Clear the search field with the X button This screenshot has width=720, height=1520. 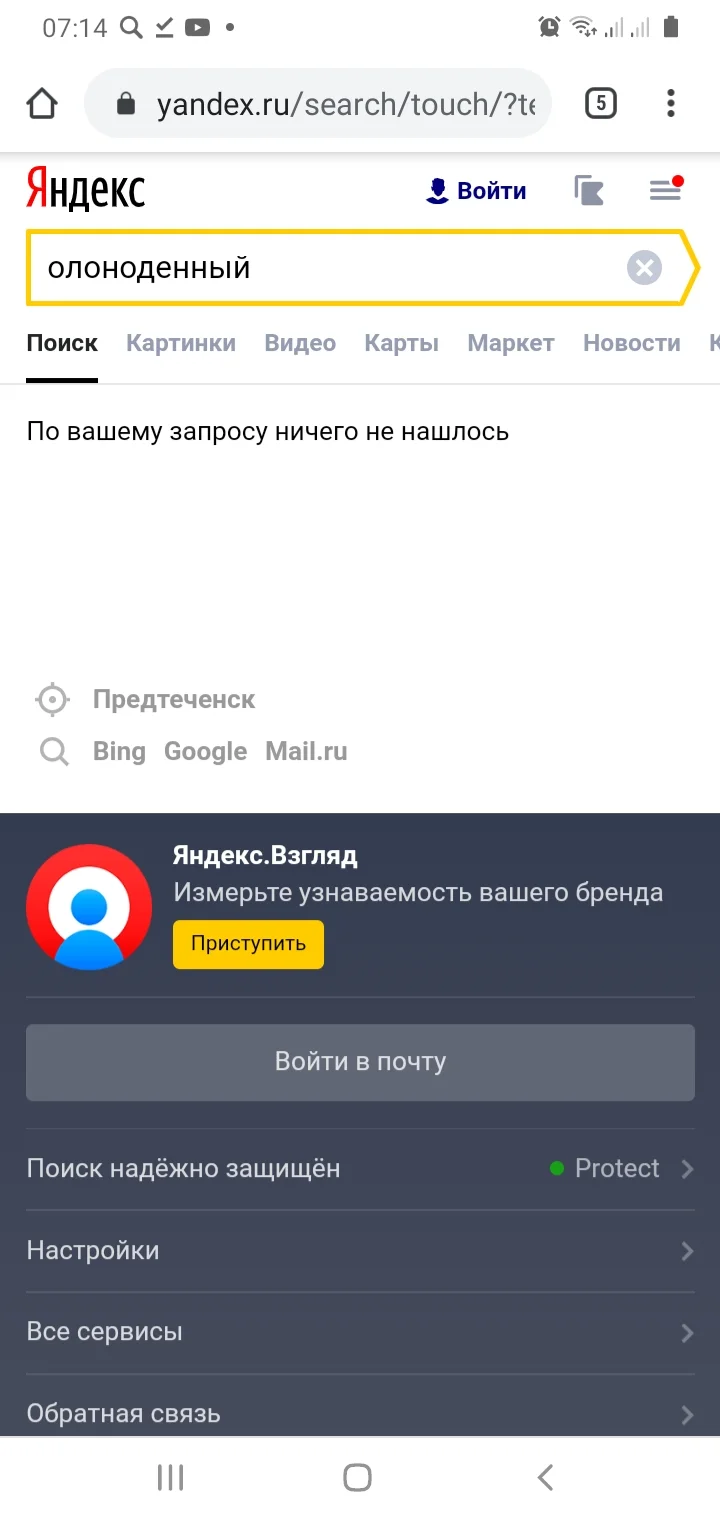(x=644, y=267)
